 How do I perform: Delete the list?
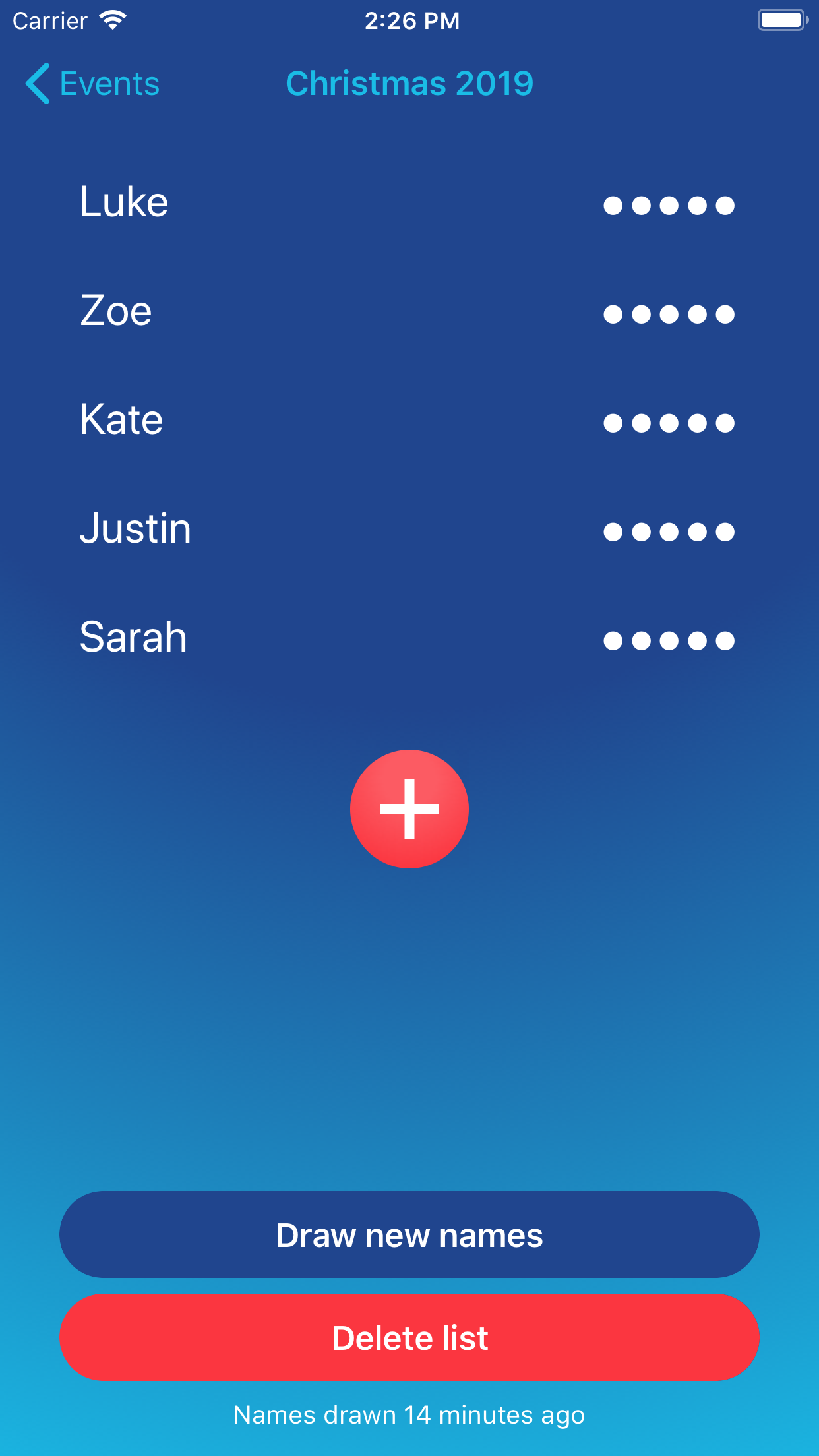409,1338
